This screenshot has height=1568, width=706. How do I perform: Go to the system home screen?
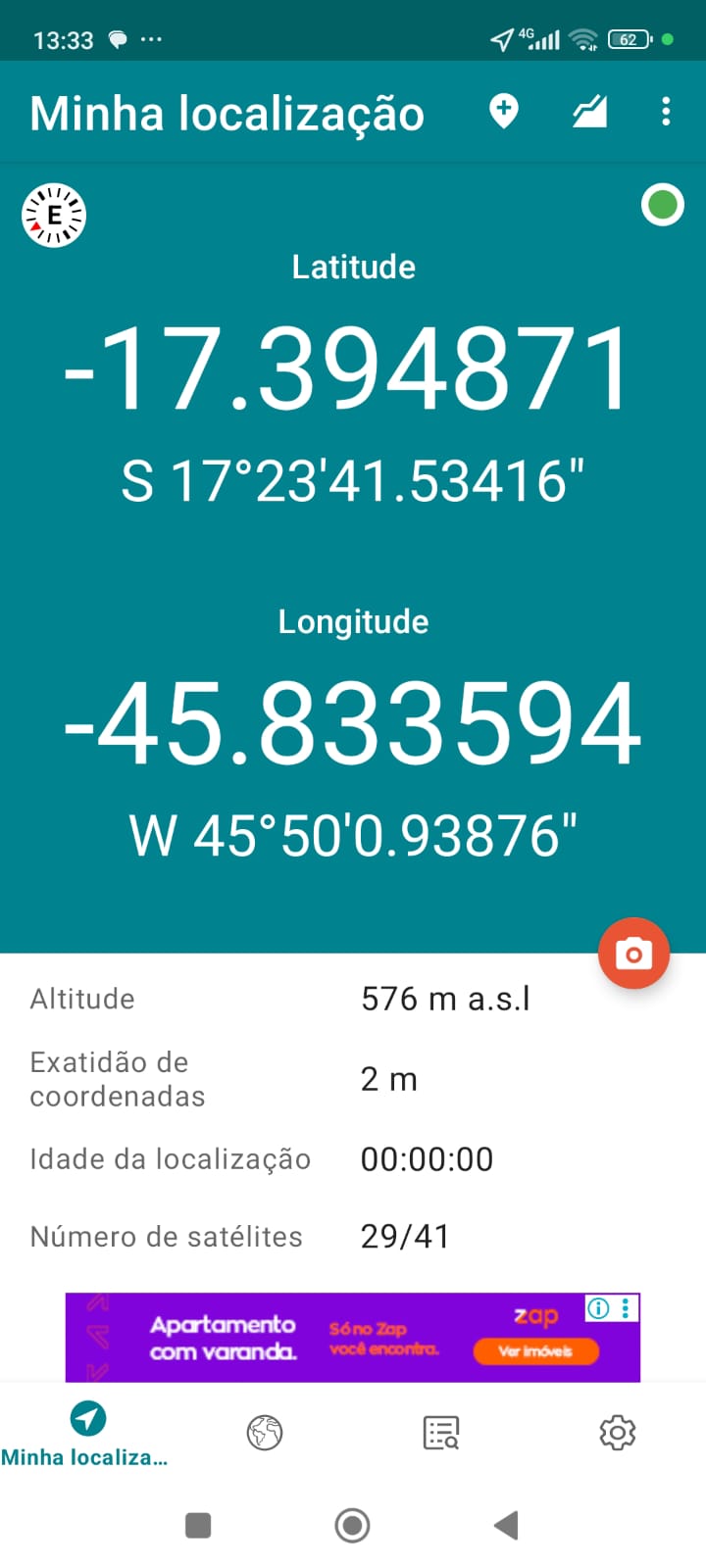coord(352,1525)
